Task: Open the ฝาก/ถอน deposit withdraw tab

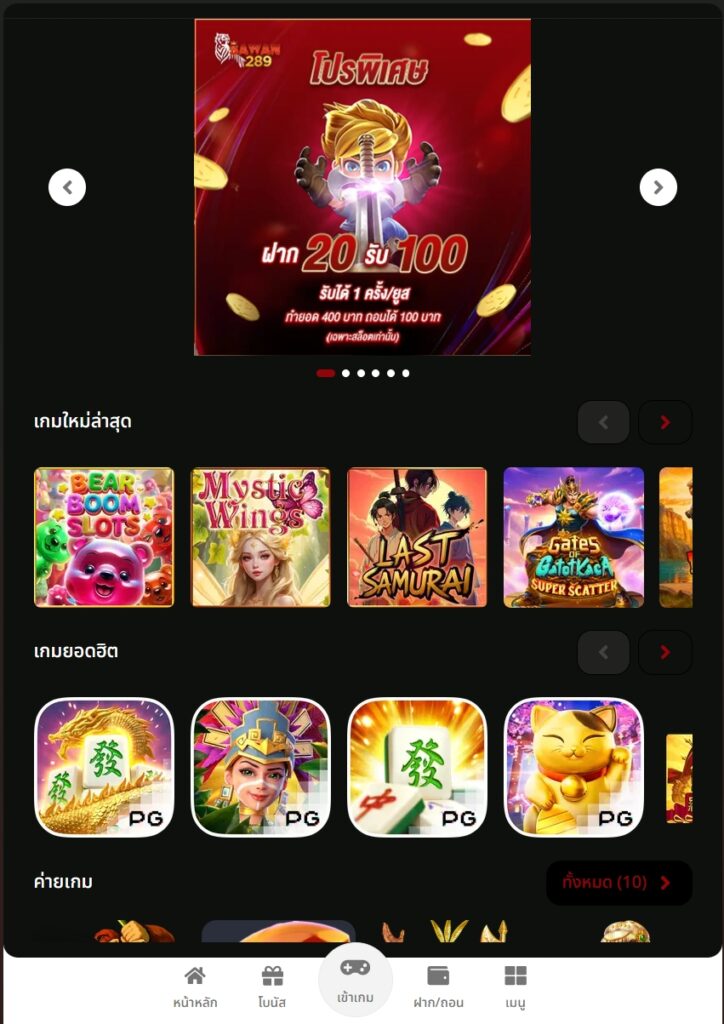Action: (438, 986)
